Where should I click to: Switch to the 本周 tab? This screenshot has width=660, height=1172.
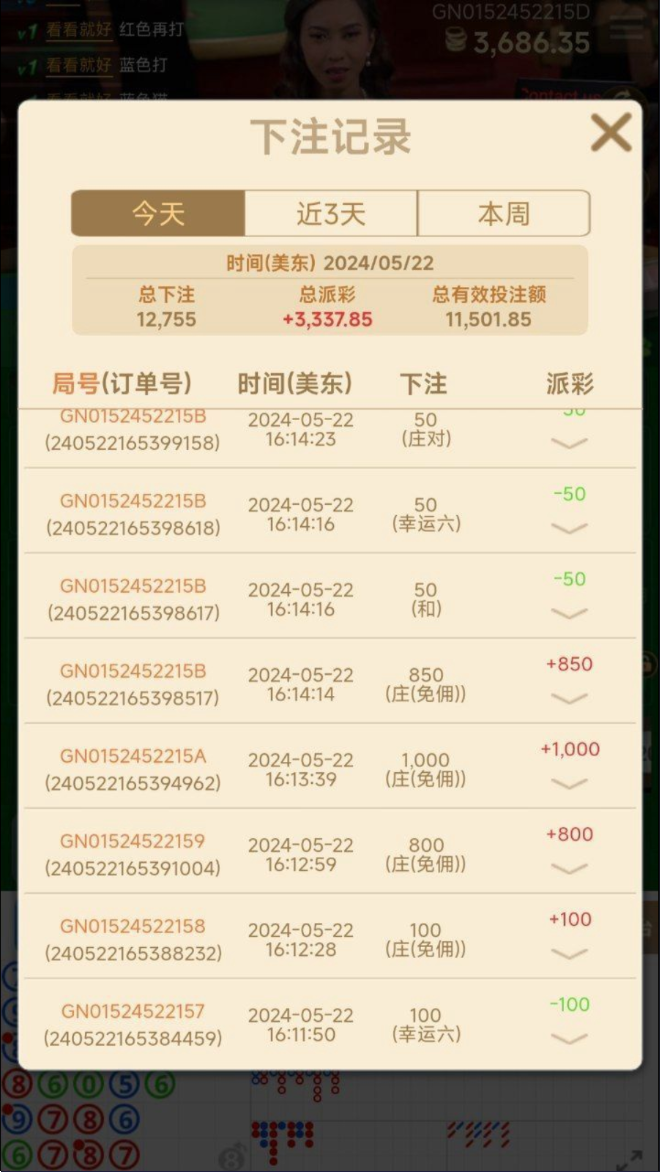pos(503,213)
